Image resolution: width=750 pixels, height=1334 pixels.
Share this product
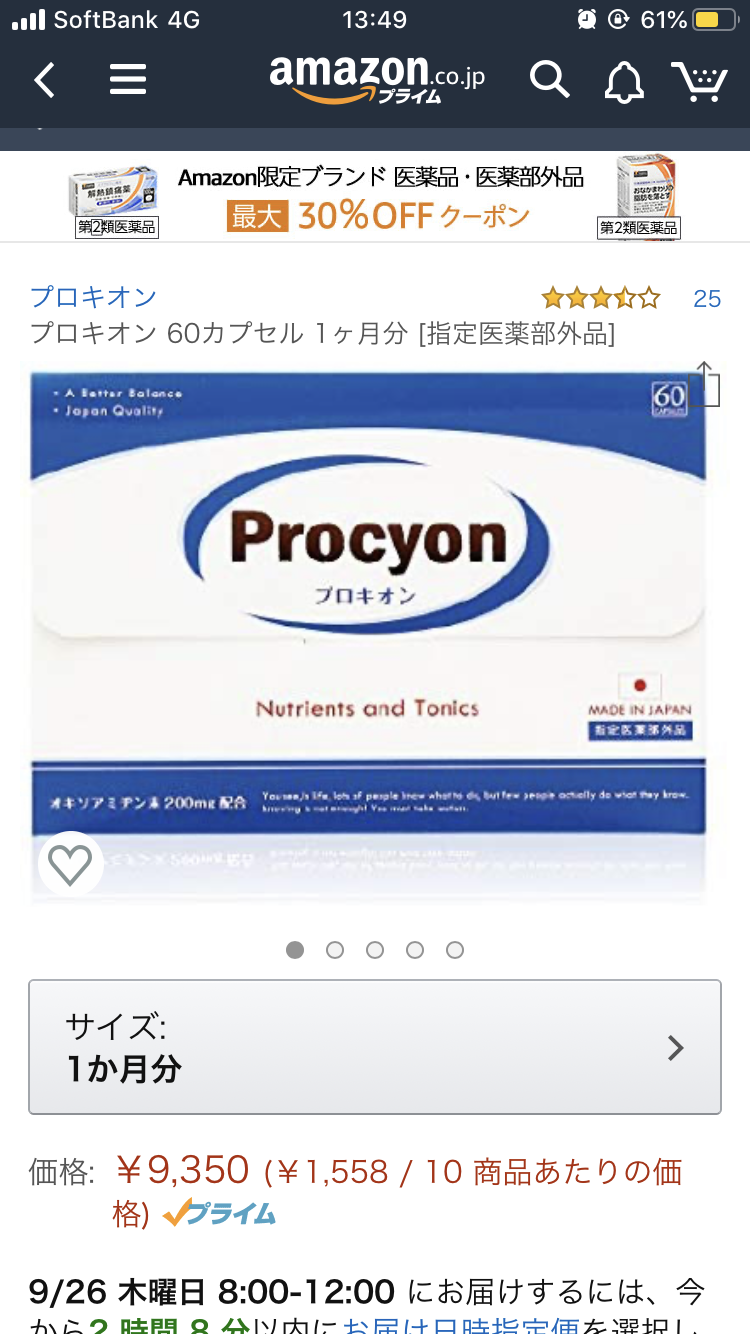click(705, 384)
